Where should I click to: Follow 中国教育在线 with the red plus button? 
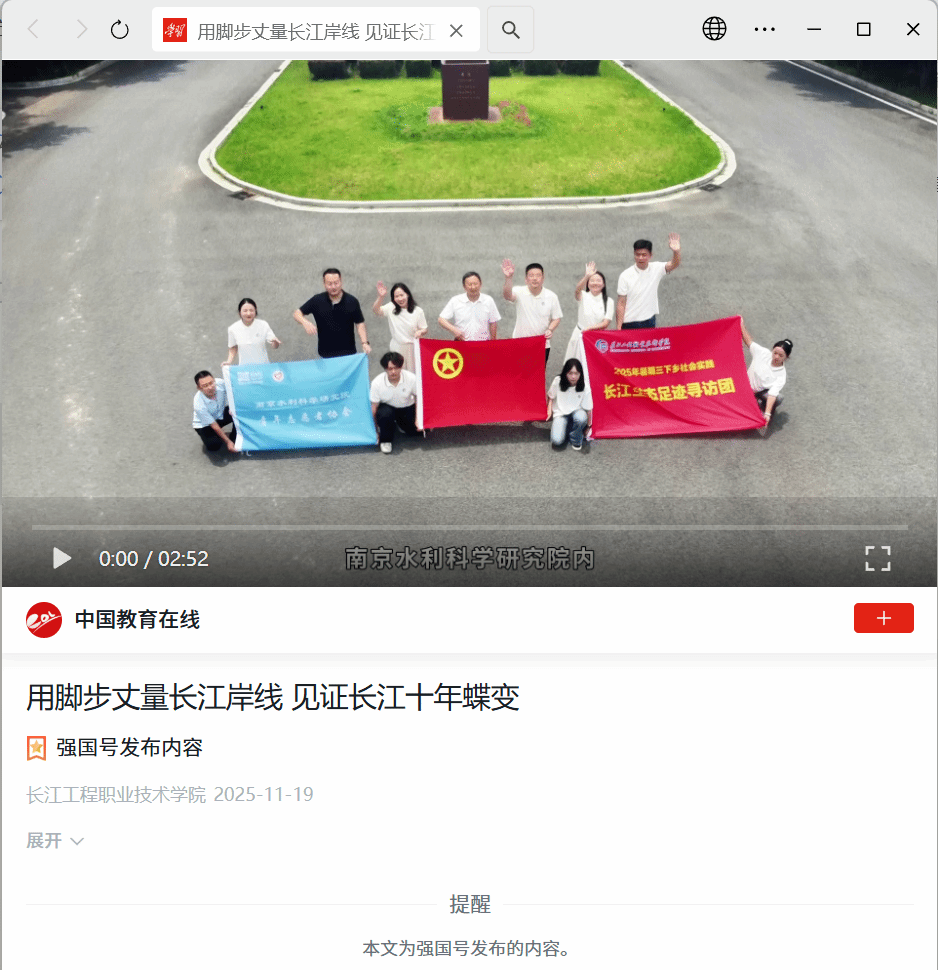tap(883, 619)
